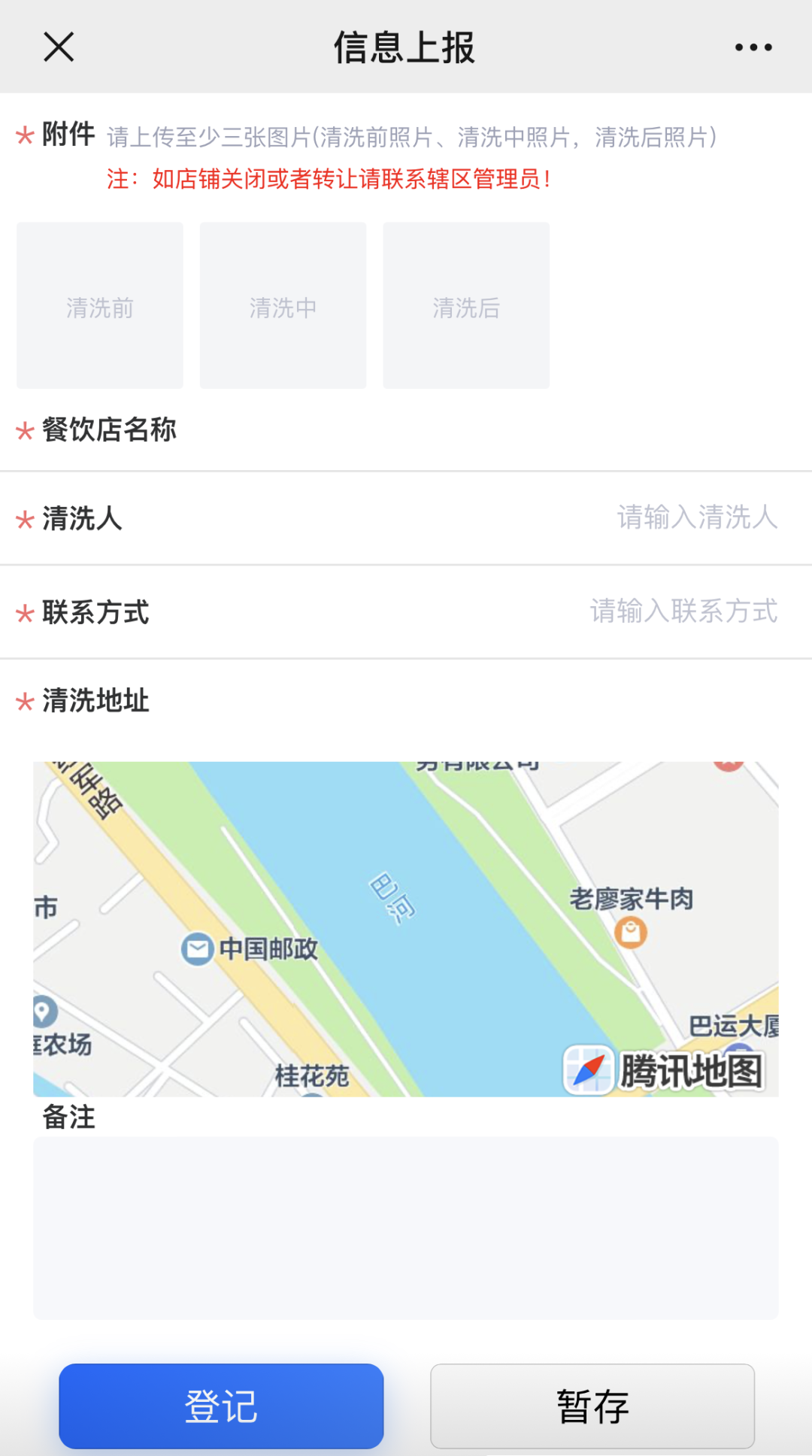Upload the 清洗后 photo
This screenshot has width=812, height=1456.
pyautogui.click(x=466, y=305)
